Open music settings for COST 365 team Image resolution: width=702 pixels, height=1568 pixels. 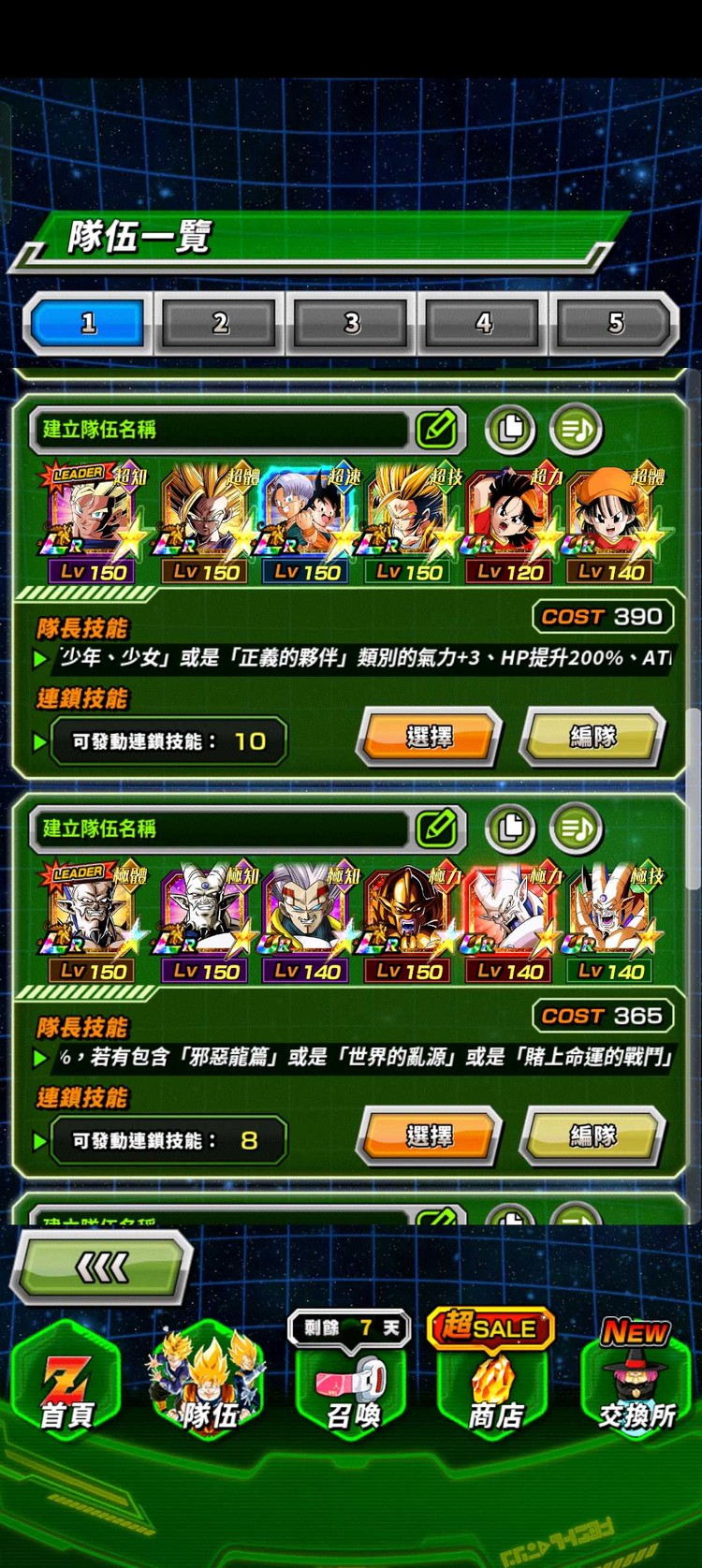tap(575, 828)
